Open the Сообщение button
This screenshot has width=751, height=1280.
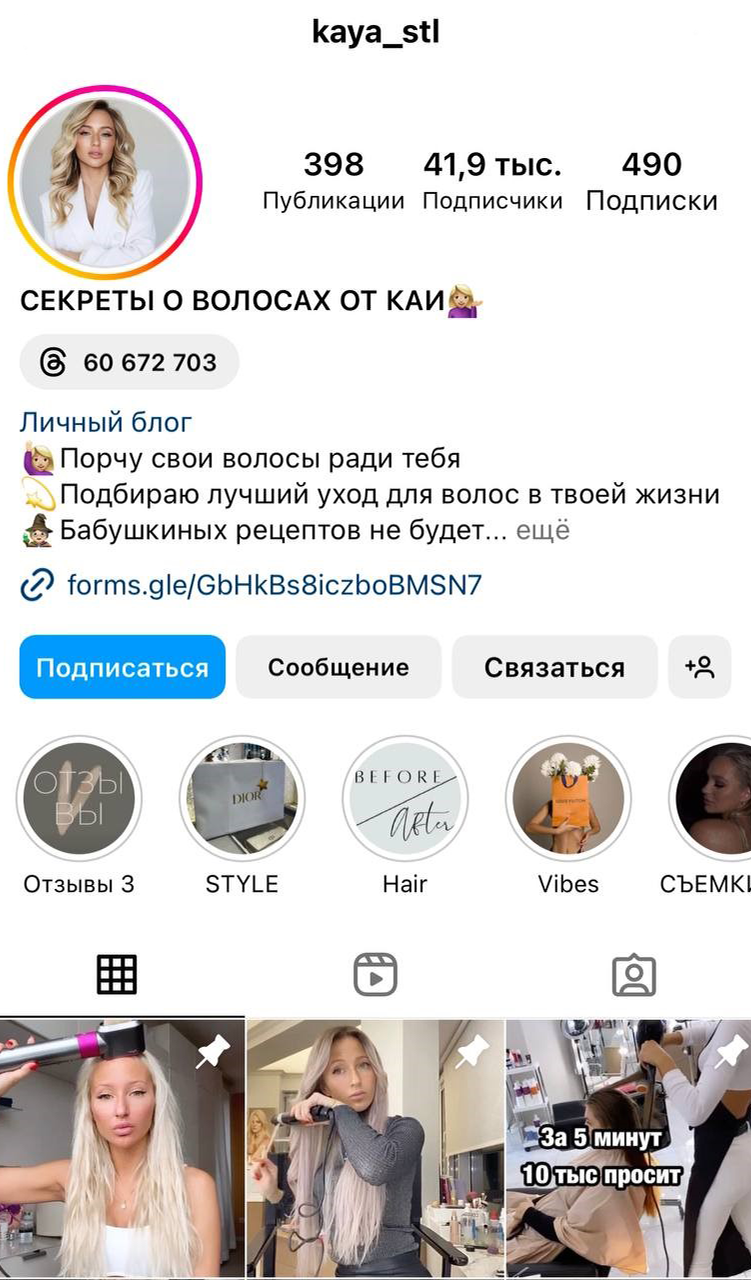338,667
